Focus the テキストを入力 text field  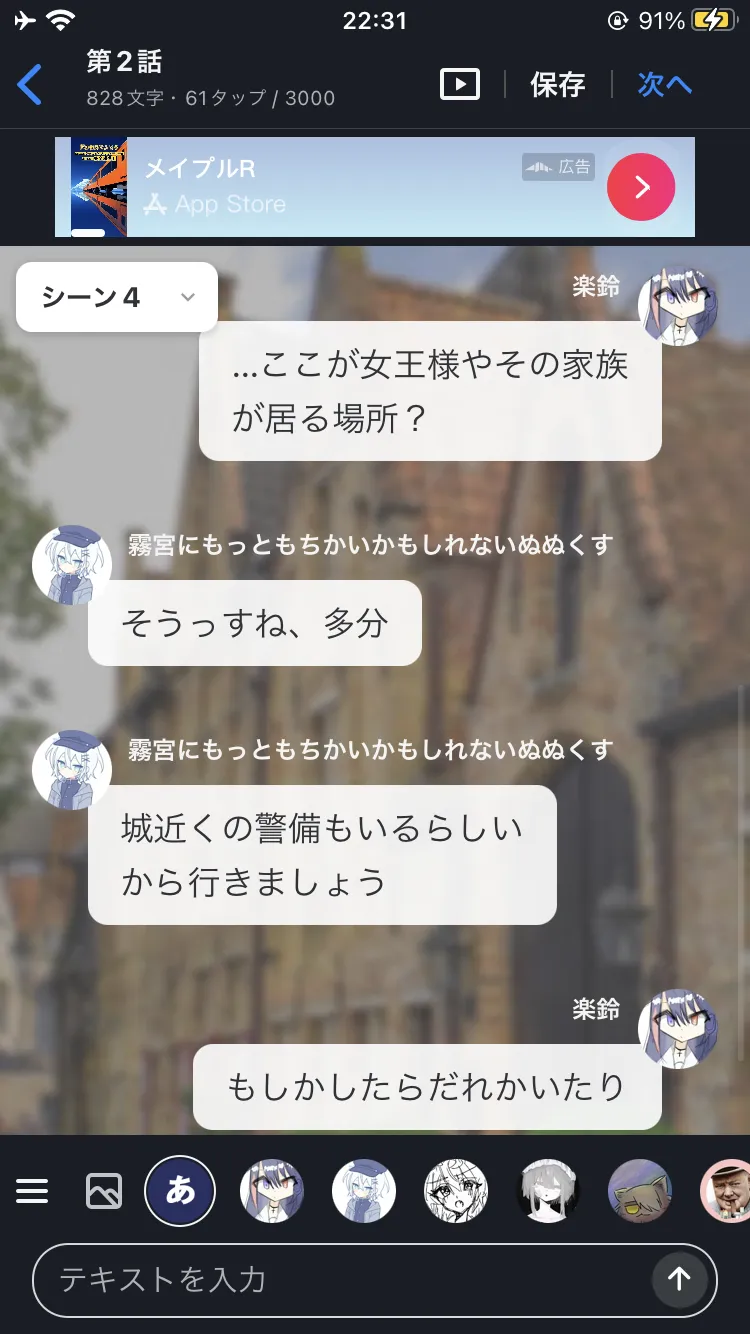click(340, 1280)
